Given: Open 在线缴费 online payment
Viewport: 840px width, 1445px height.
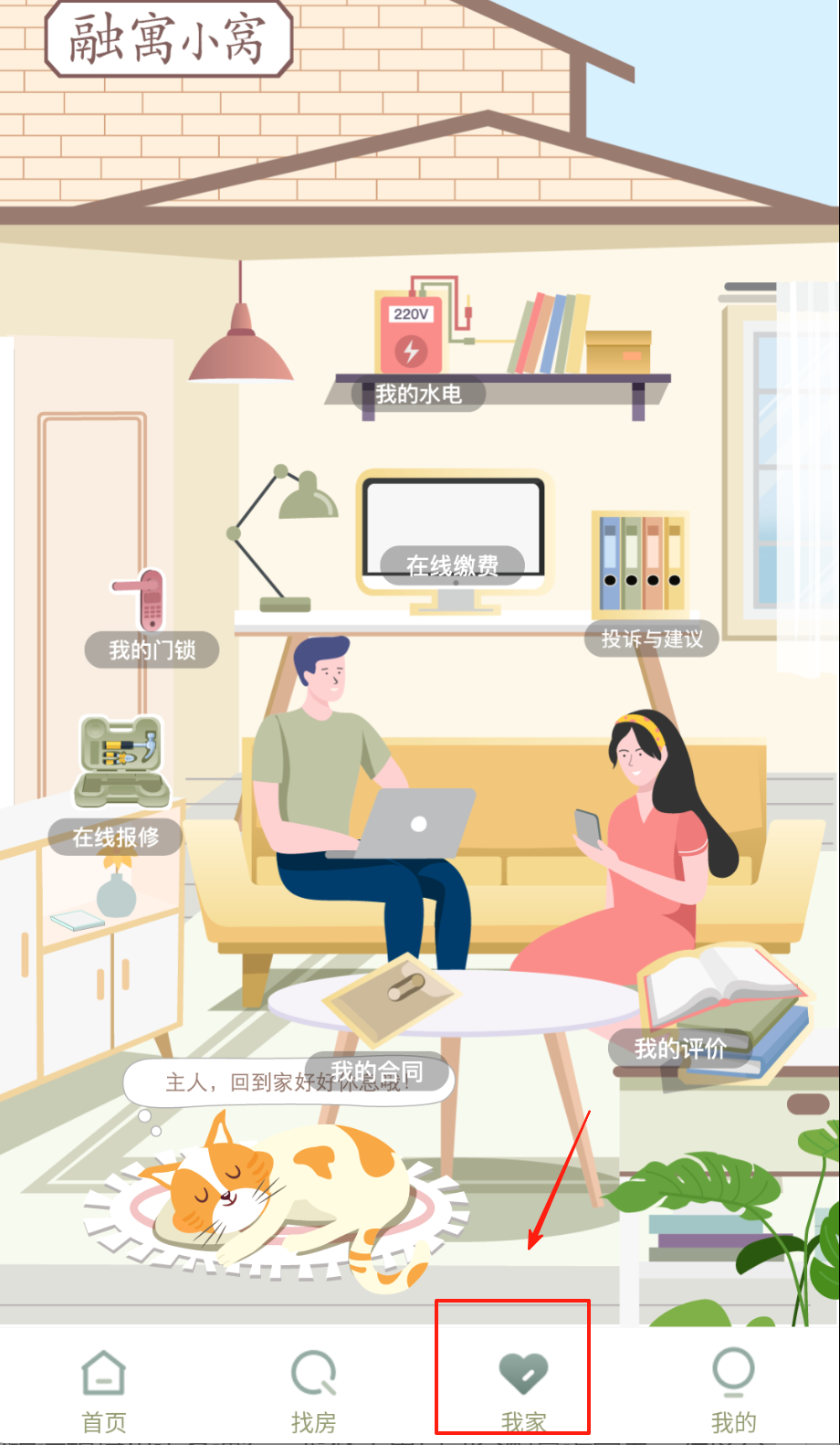Looking at the screenshot, I should pyautogui.click(x=452, y=565).
